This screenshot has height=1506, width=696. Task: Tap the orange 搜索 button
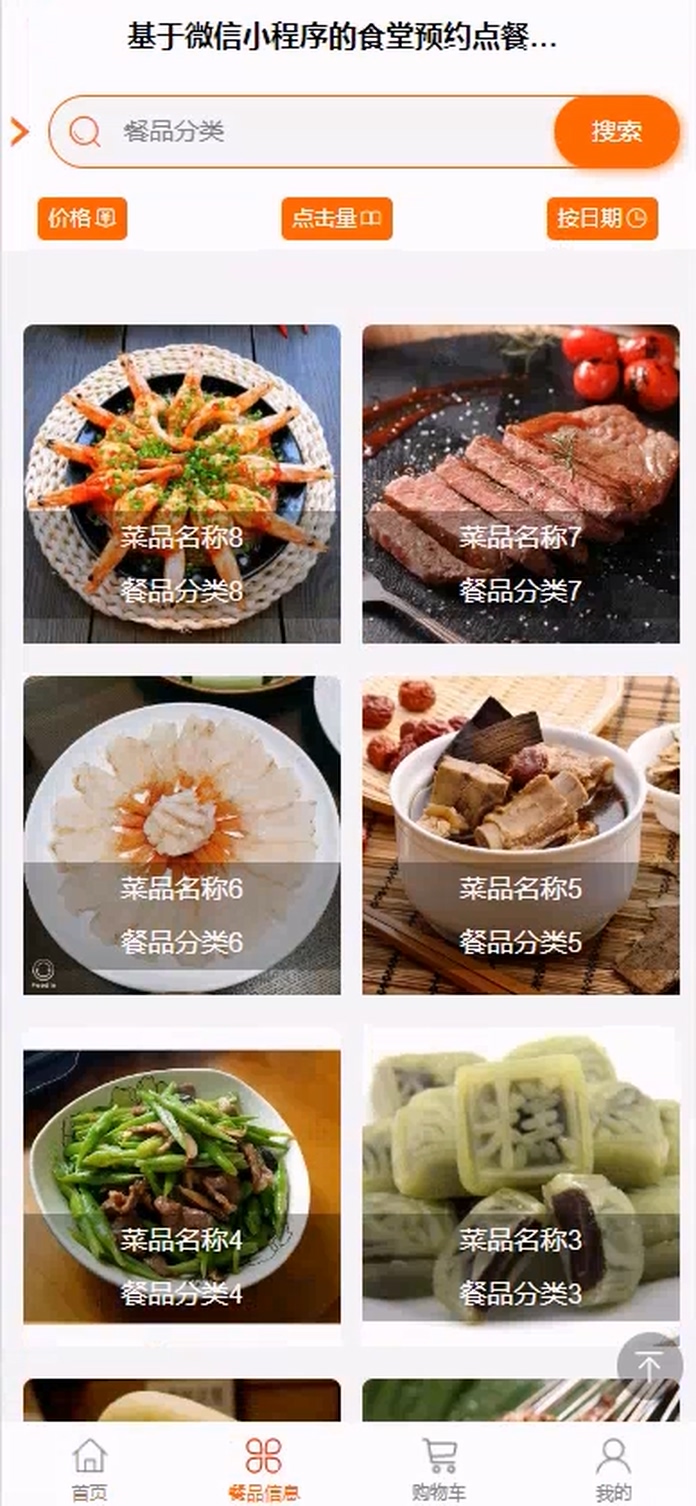click(x=616, y=131)
